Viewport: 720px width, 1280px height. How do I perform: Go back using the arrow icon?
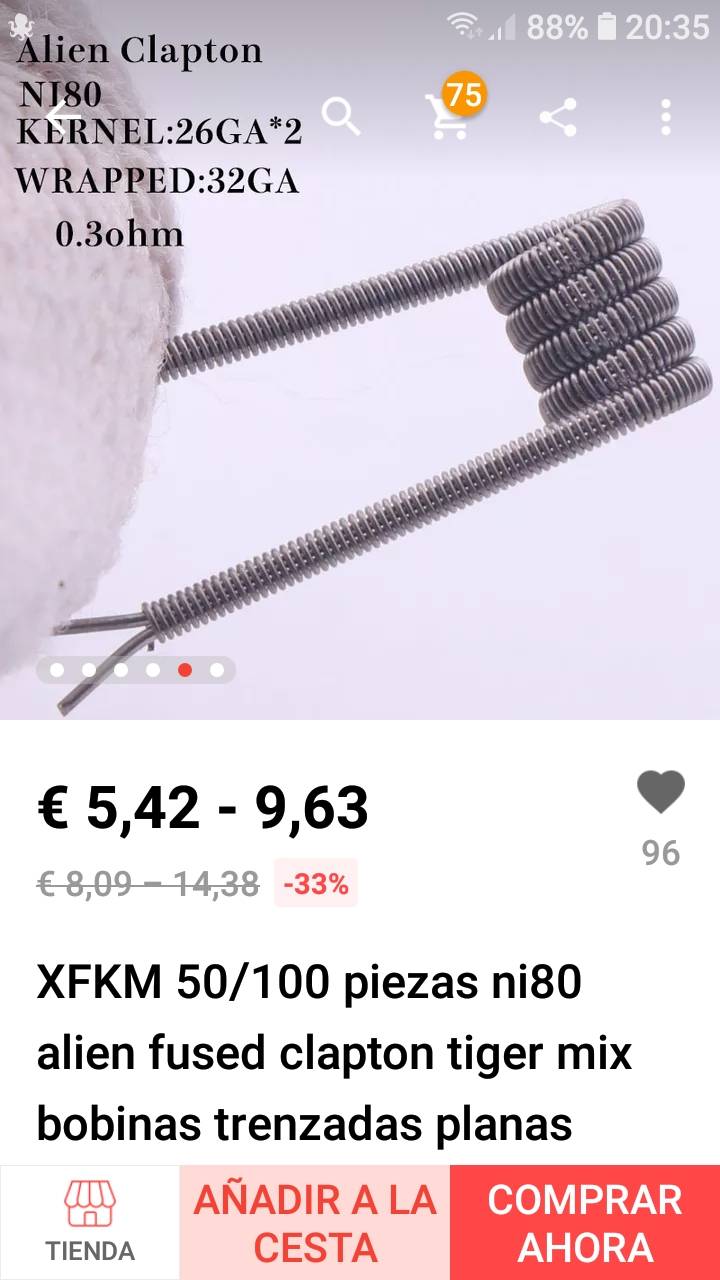click(62, 118)
